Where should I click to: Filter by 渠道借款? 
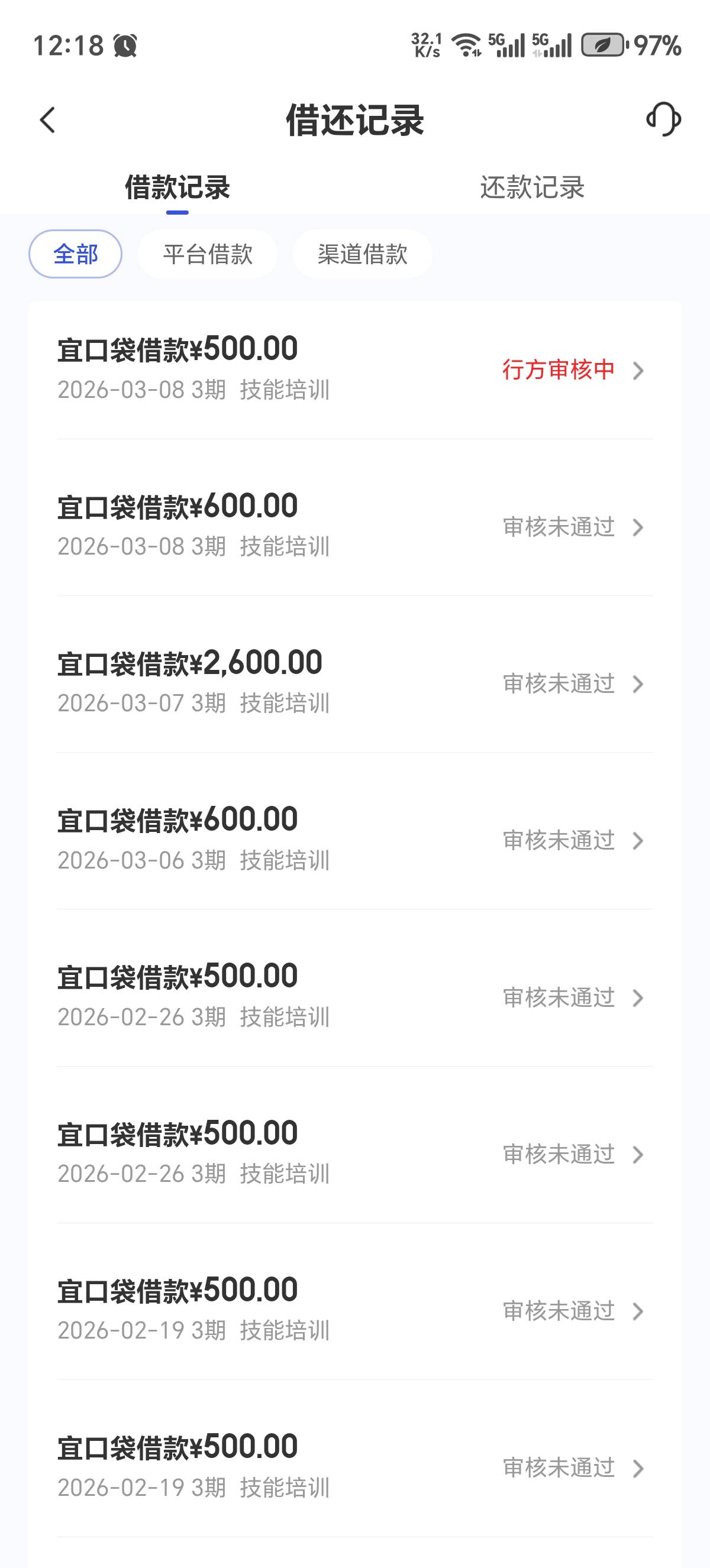(x=362, y=254)
